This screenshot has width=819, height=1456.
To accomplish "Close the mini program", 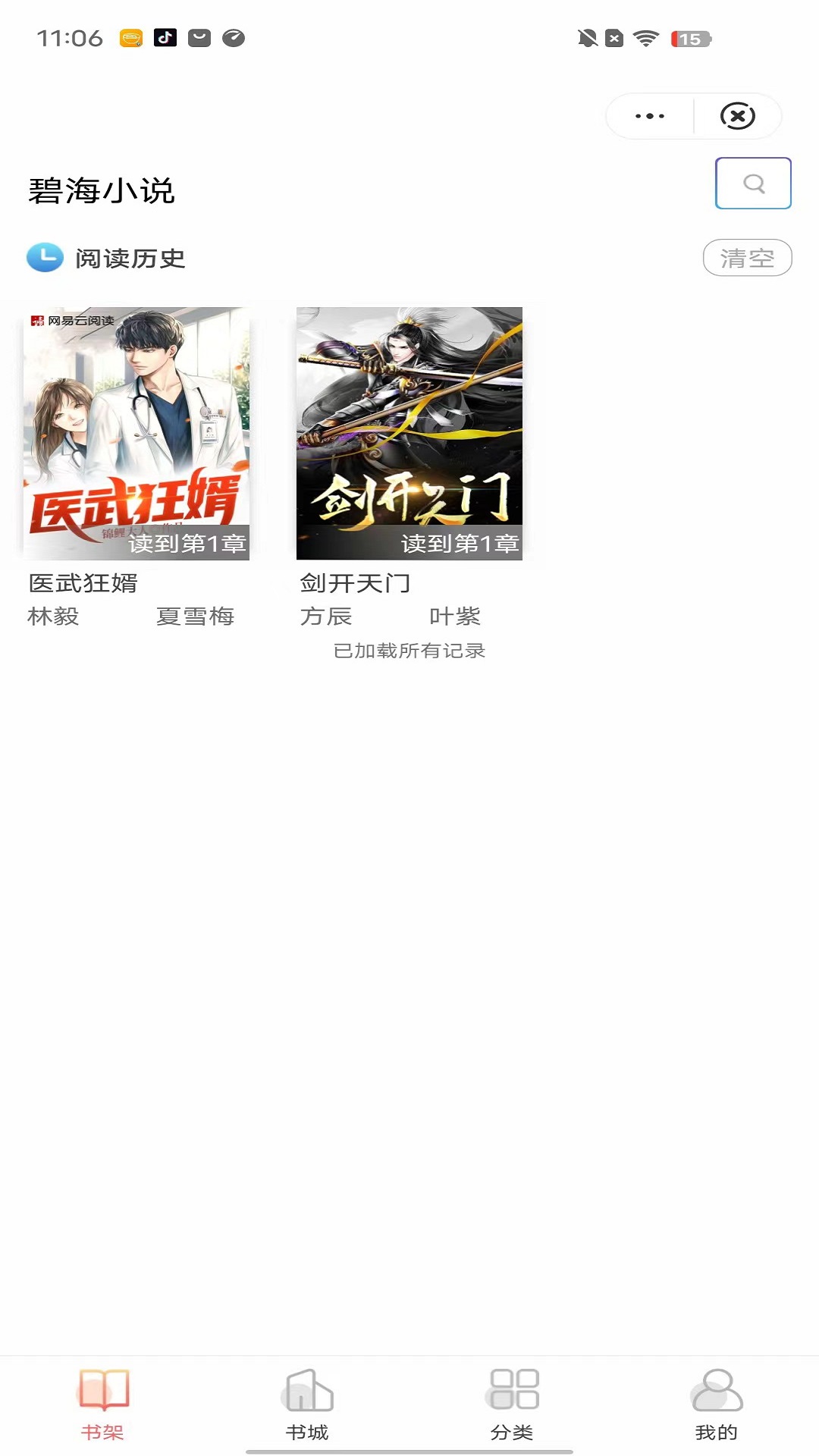I will tap(737, 116).
